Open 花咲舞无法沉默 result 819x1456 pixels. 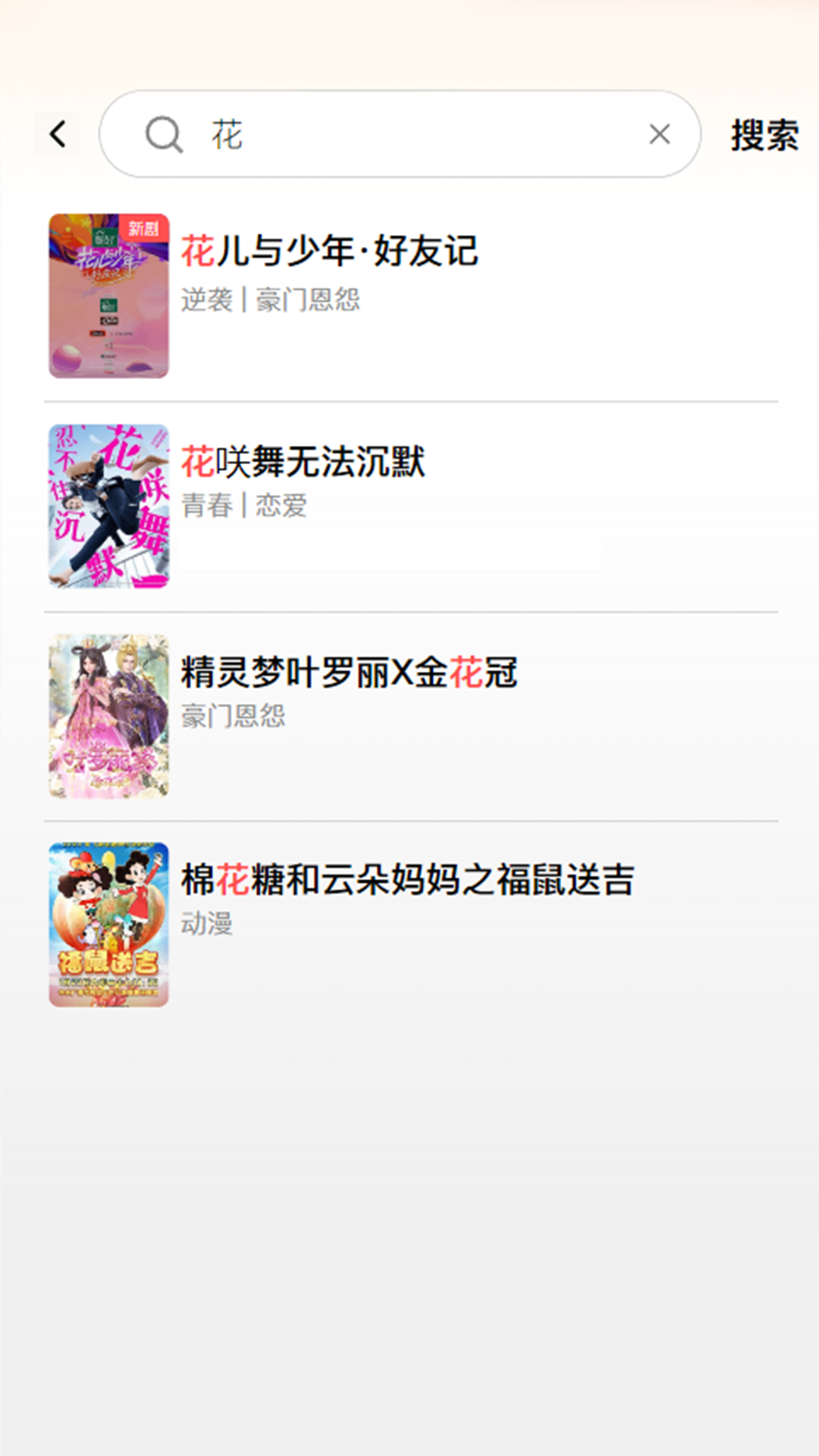coord(303,462)
